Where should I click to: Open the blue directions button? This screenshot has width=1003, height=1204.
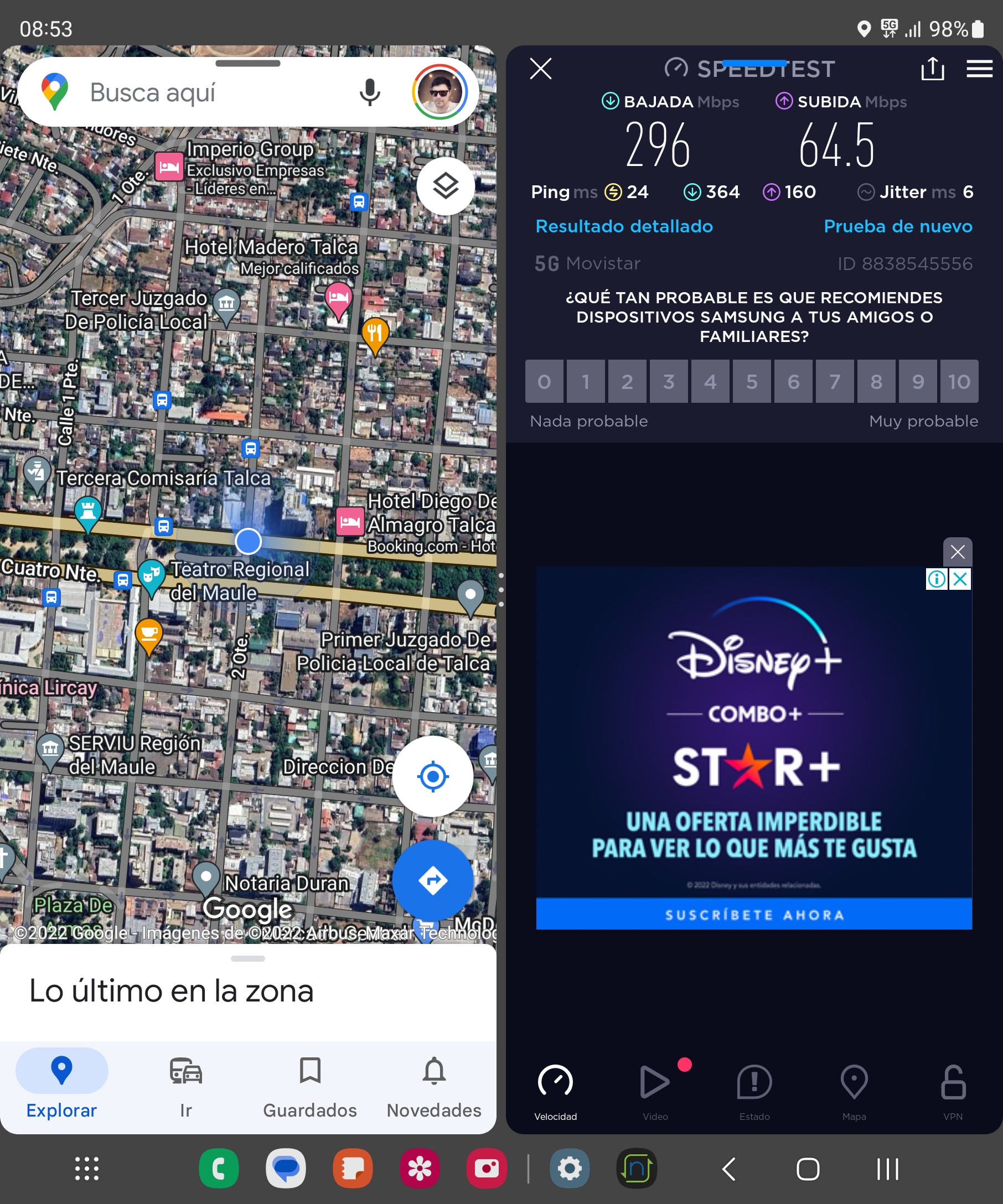click(x=432, y=880)
